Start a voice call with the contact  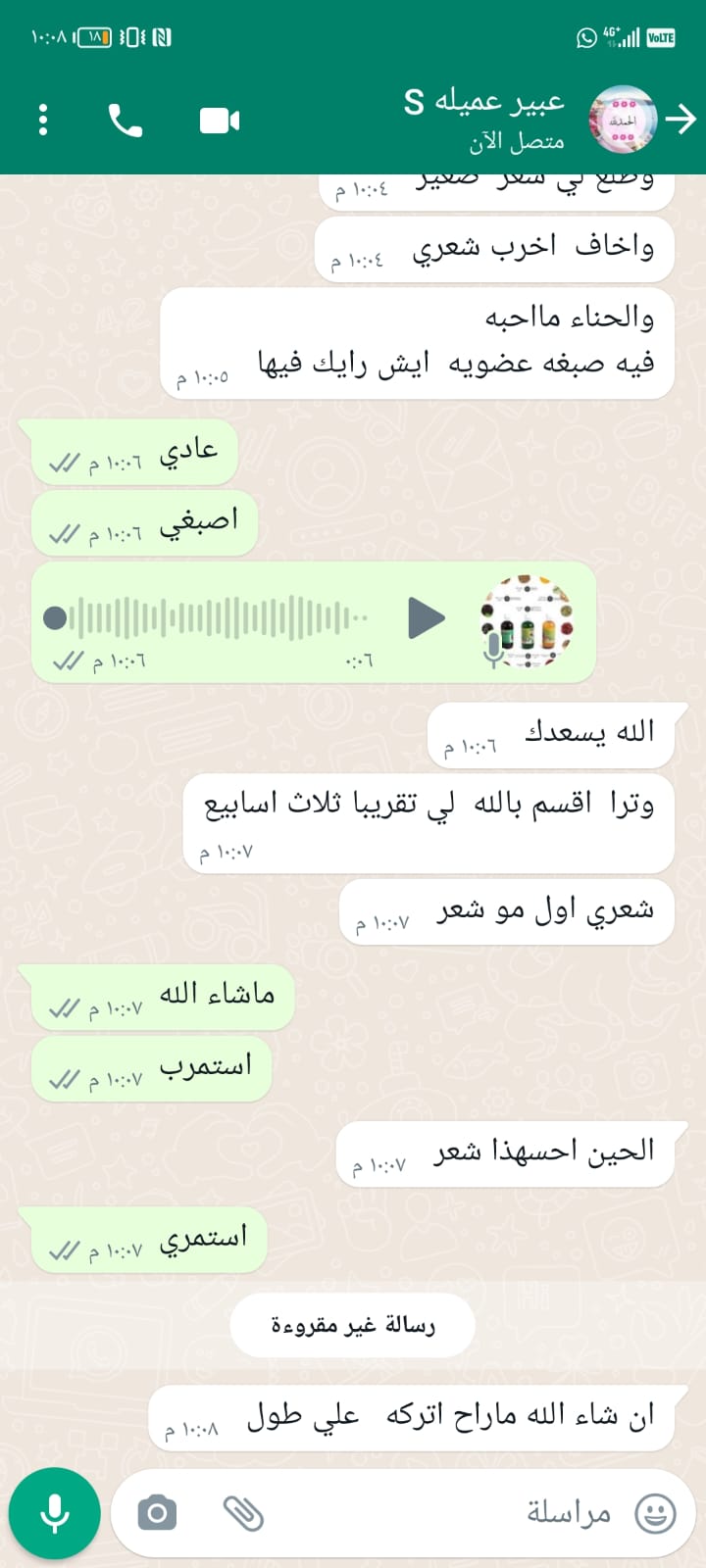pos(126,121)
